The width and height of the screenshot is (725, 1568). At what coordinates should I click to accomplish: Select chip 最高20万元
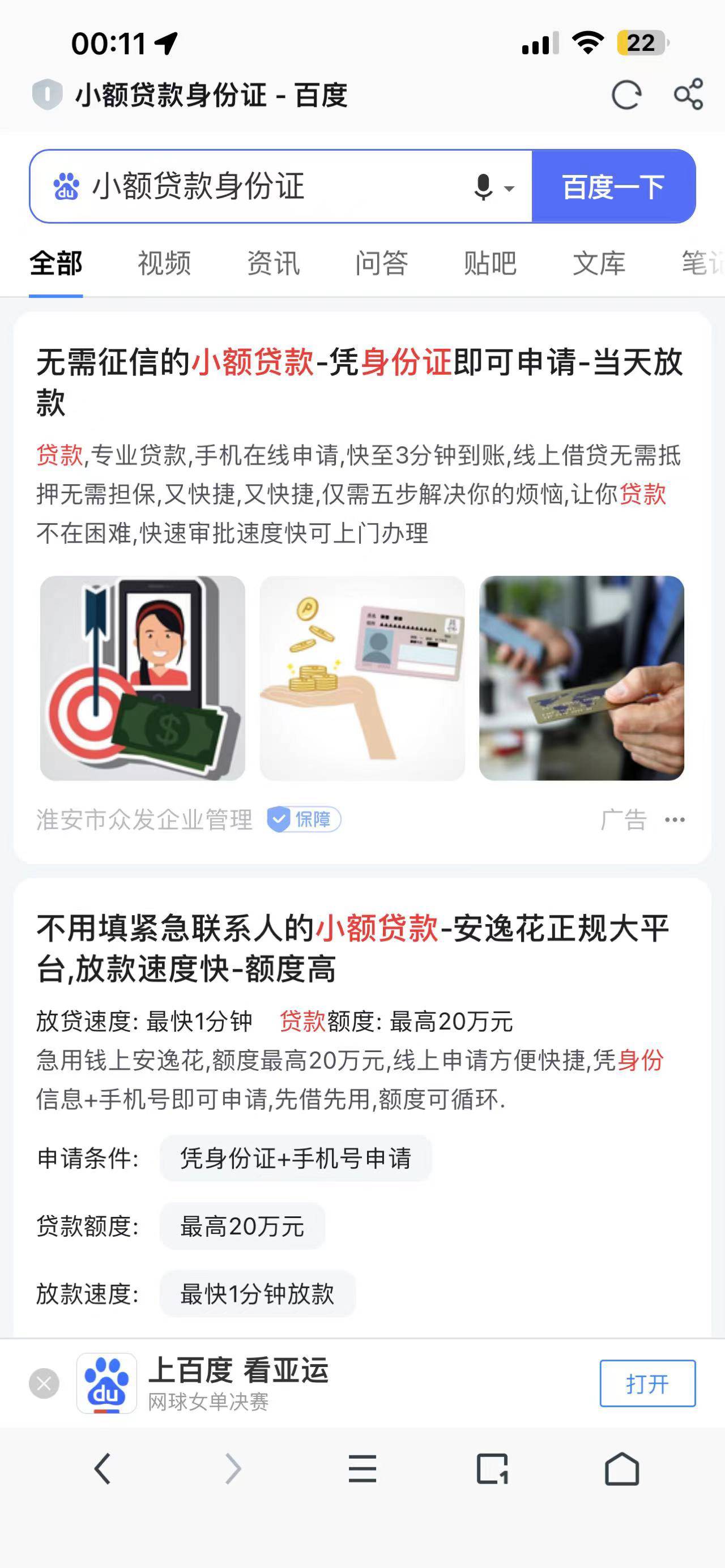coord(242,1226)
